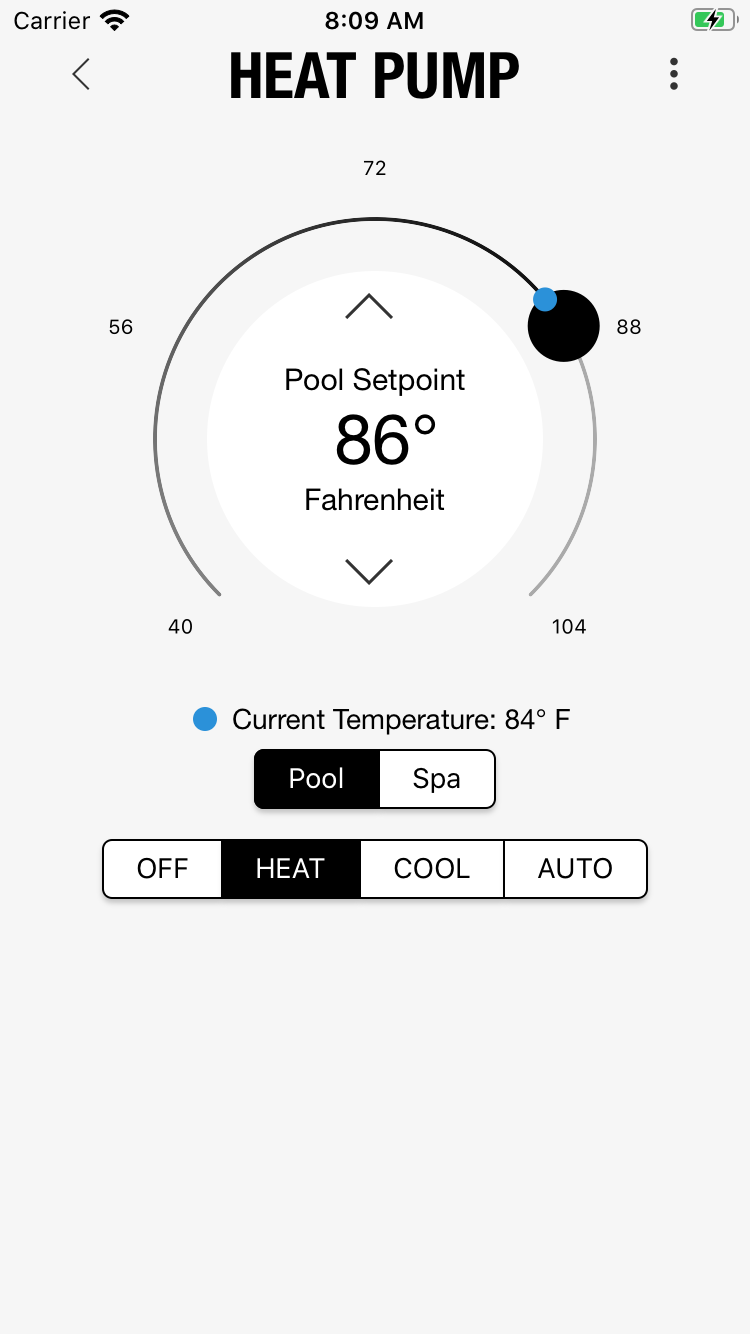Open the three-dot overflow menu
This screenshot has width=750, height=1334.
pos(674,74)
